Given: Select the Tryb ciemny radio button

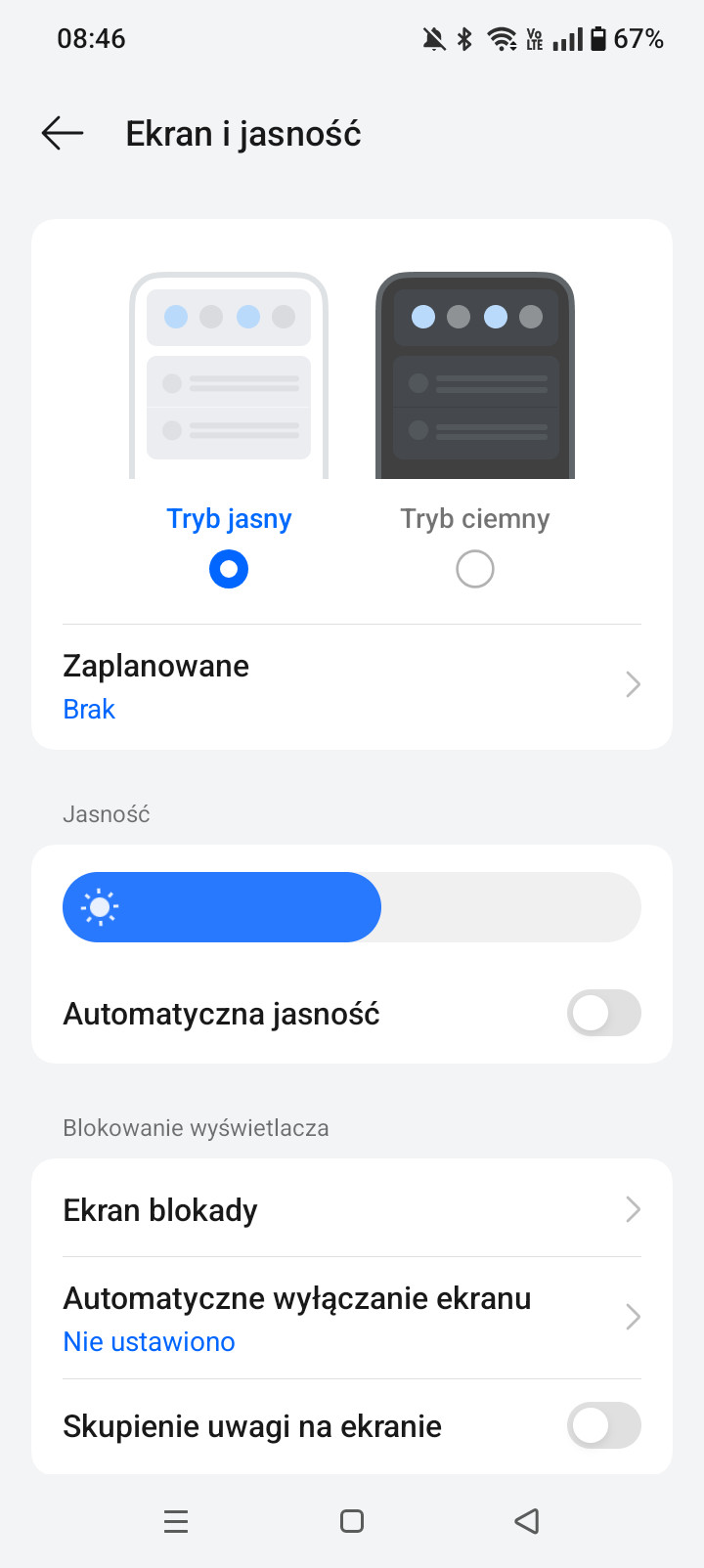Looking at the screenshot, I should 475,569.
